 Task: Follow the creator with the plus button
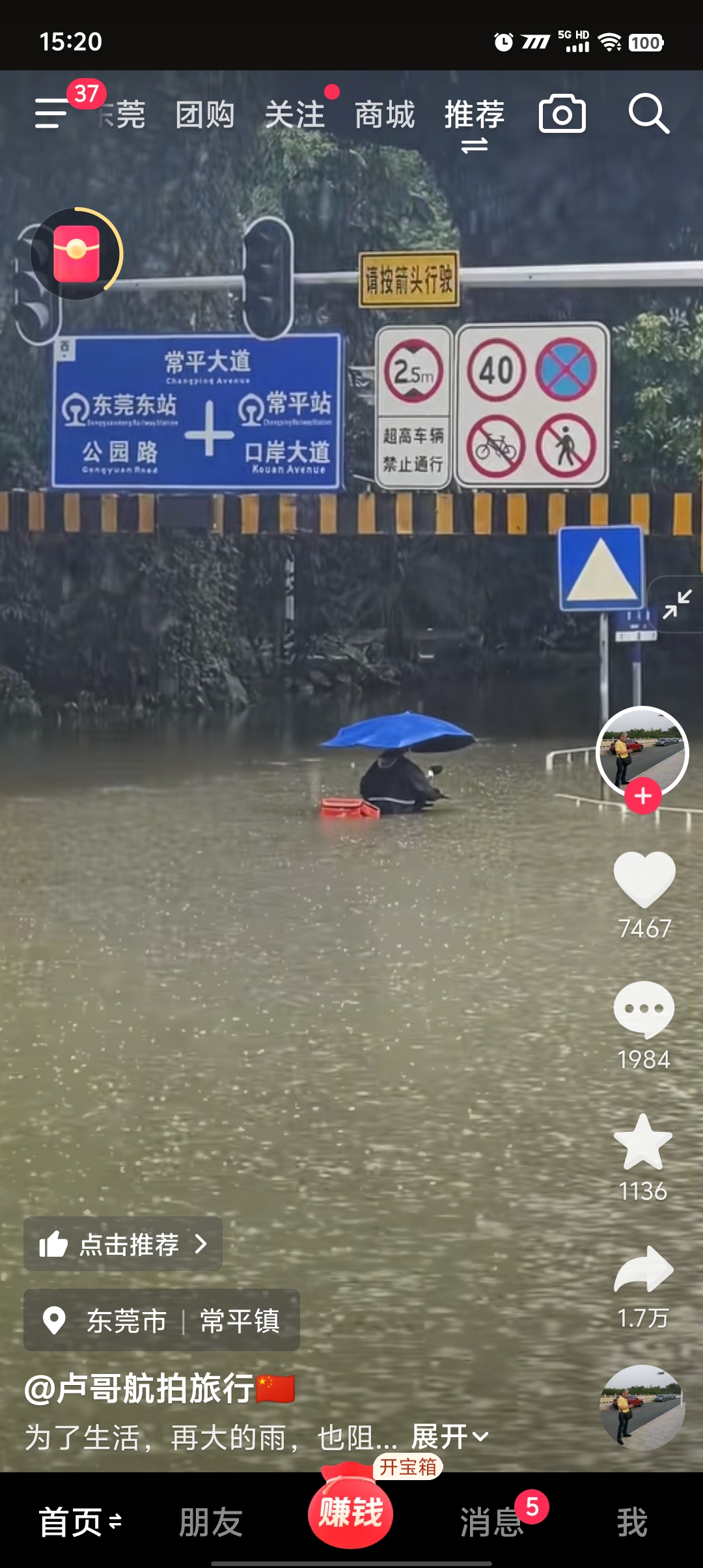[x=643, y=796]
